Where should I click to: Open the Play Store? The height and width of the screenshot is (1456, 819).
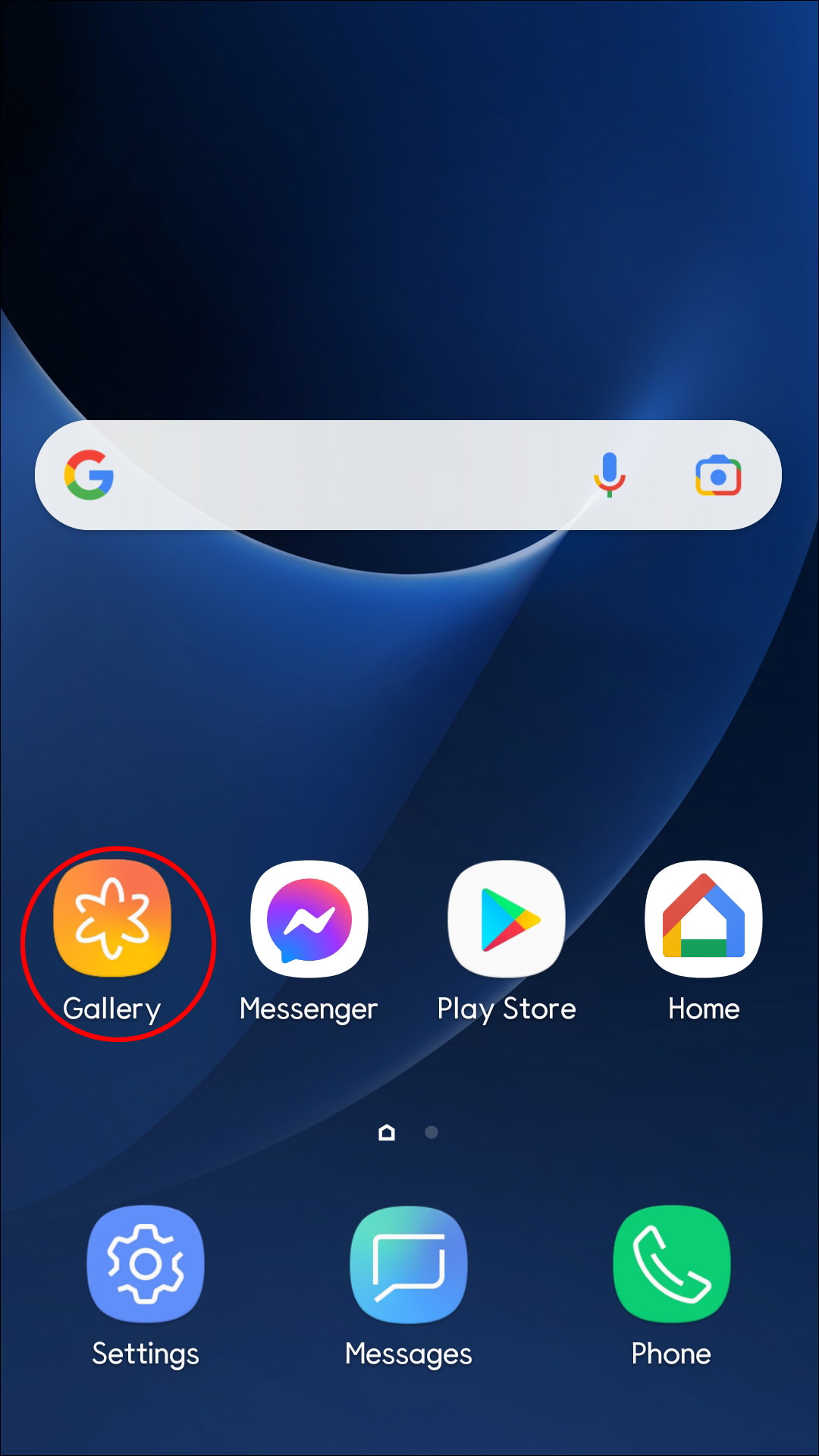tap(507, 919)
